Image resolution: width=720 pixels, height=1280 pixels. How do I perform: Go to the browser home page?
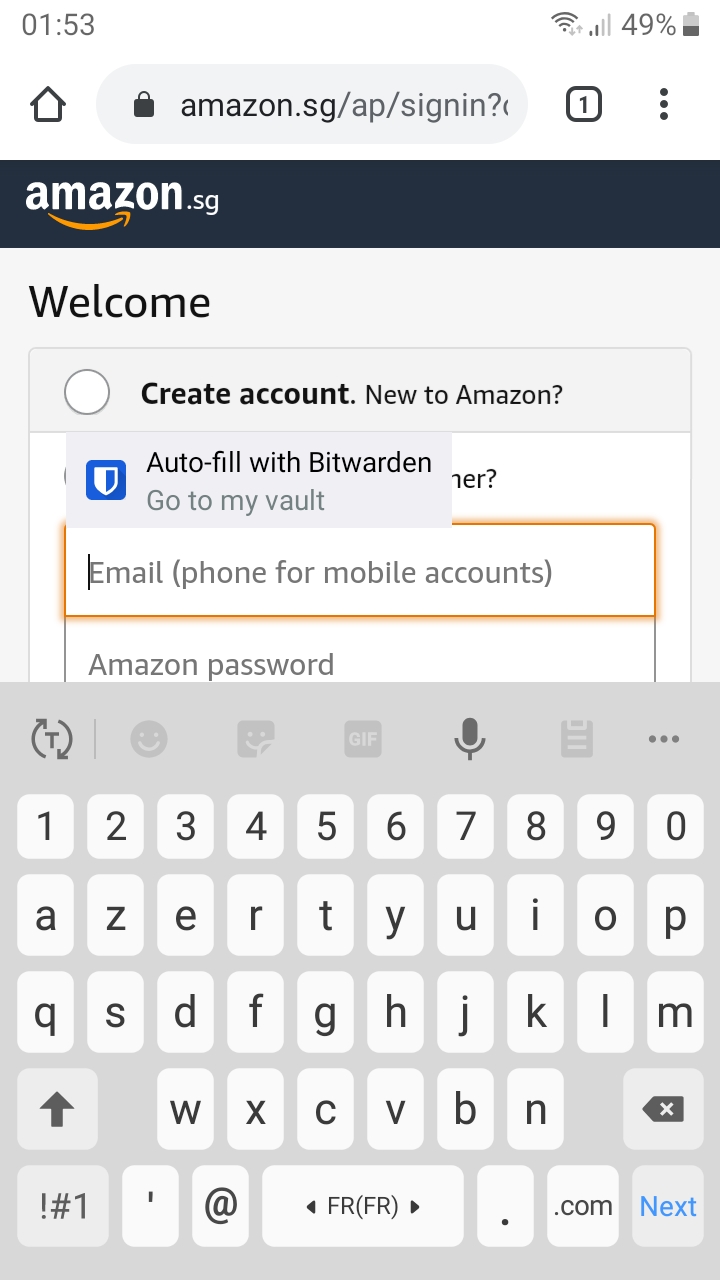point(48,105)
